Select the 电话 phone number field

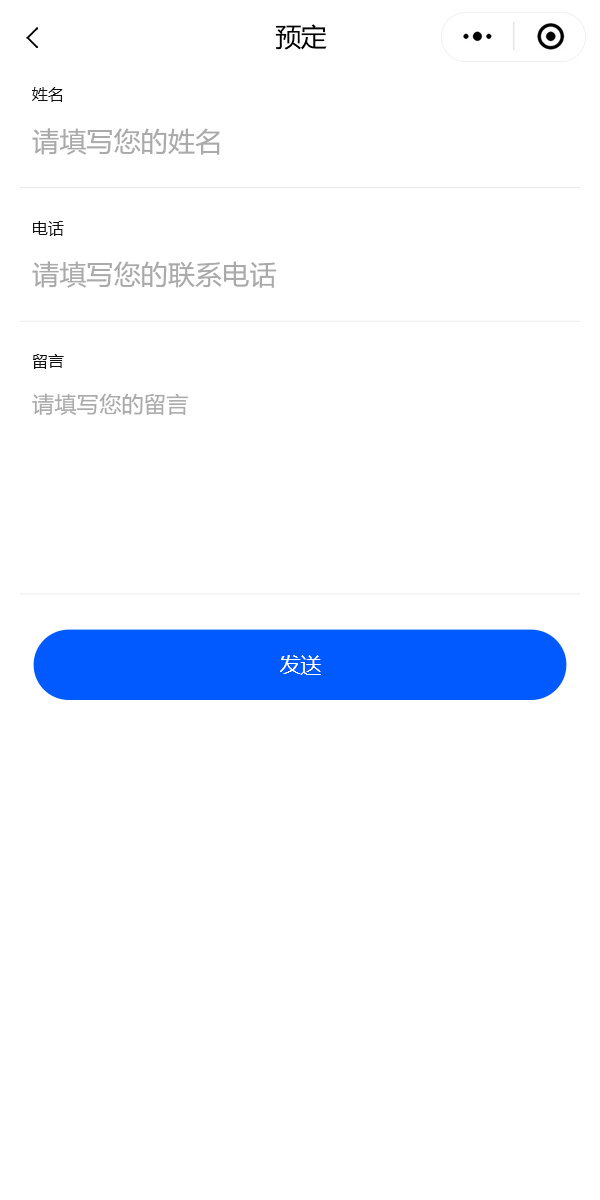[300, 275]
